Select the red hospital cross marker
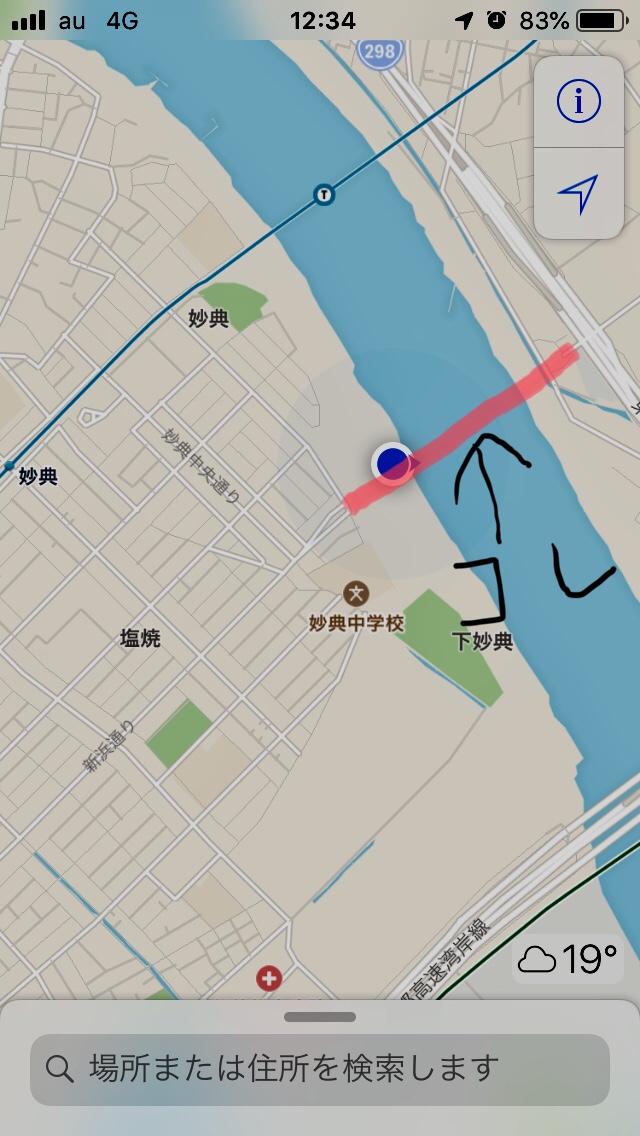The width and height of the screenshot is (640, 1136). click(269, 980)
